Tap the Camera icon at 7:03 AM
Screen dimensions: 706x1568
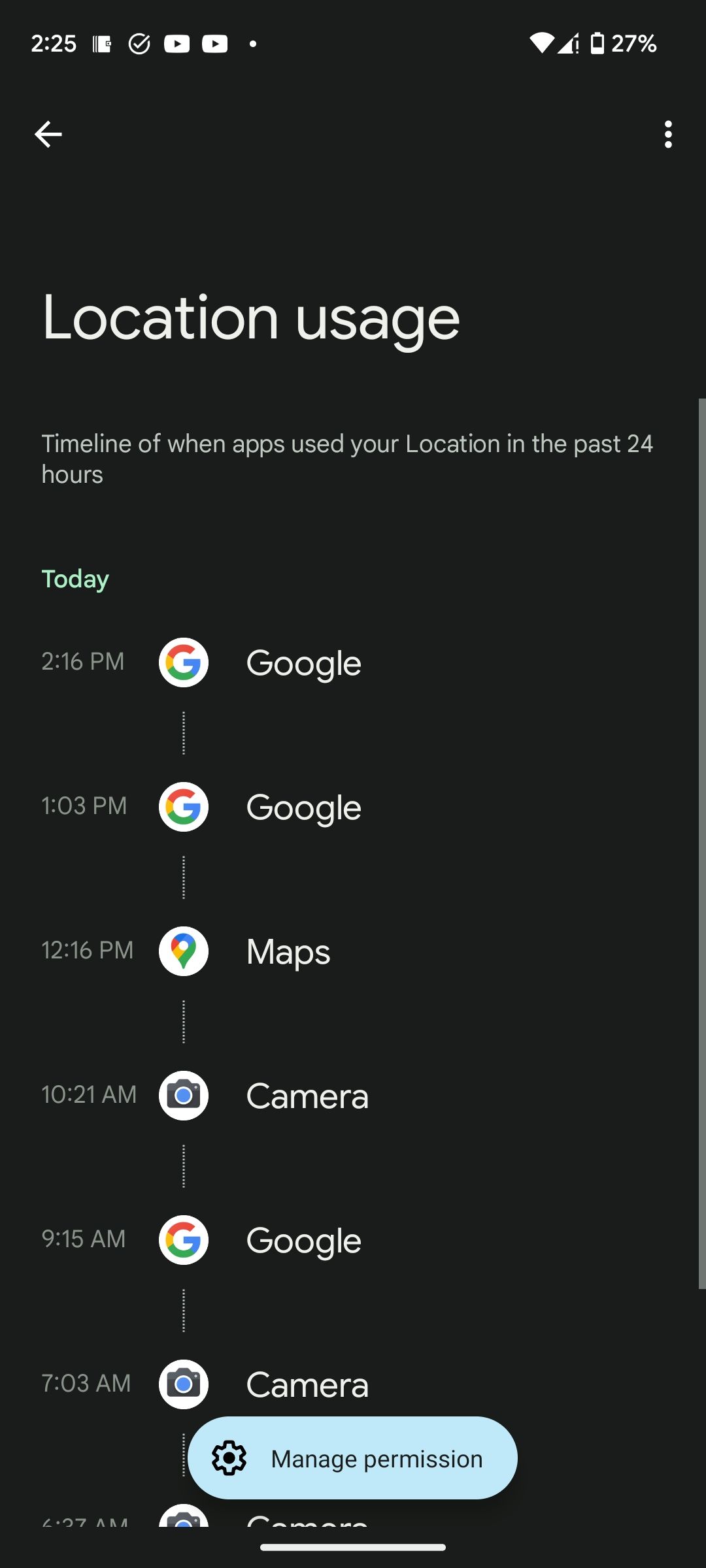point(184,1384)
